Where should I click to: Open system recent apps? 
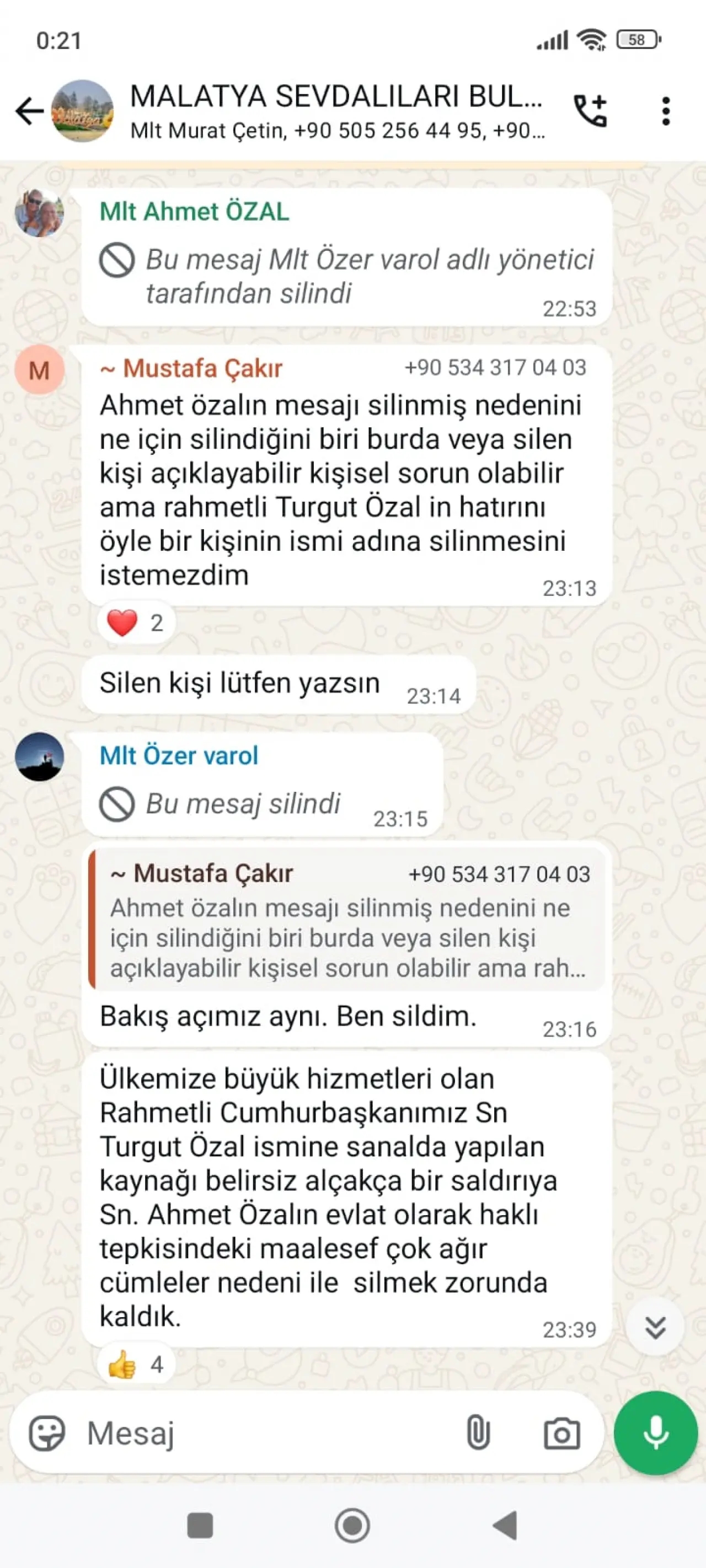tap(200, 1526)
